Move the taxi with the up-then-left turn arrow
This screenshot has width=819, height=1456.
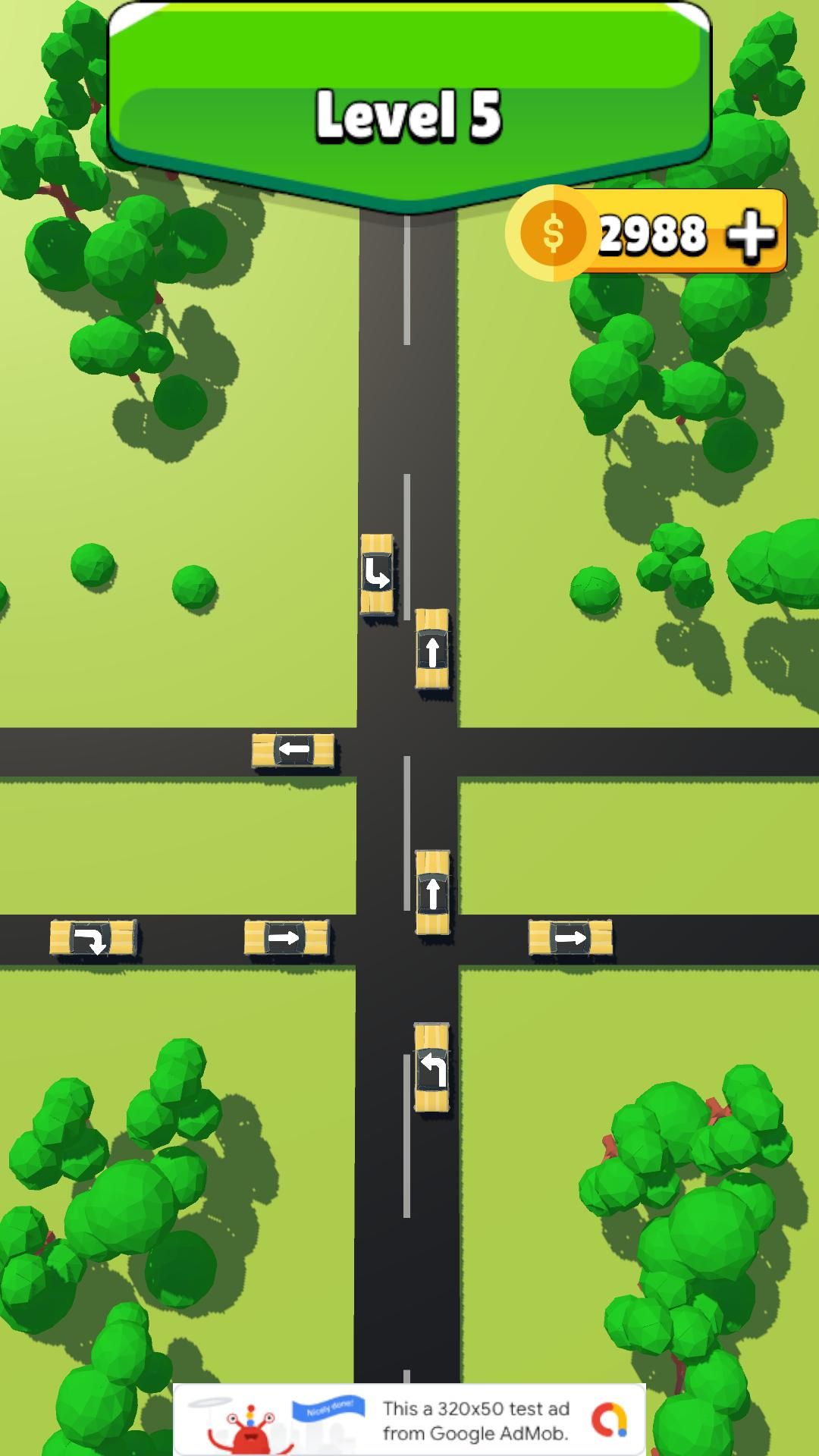pyautogui.click(x=431, y=1068)
